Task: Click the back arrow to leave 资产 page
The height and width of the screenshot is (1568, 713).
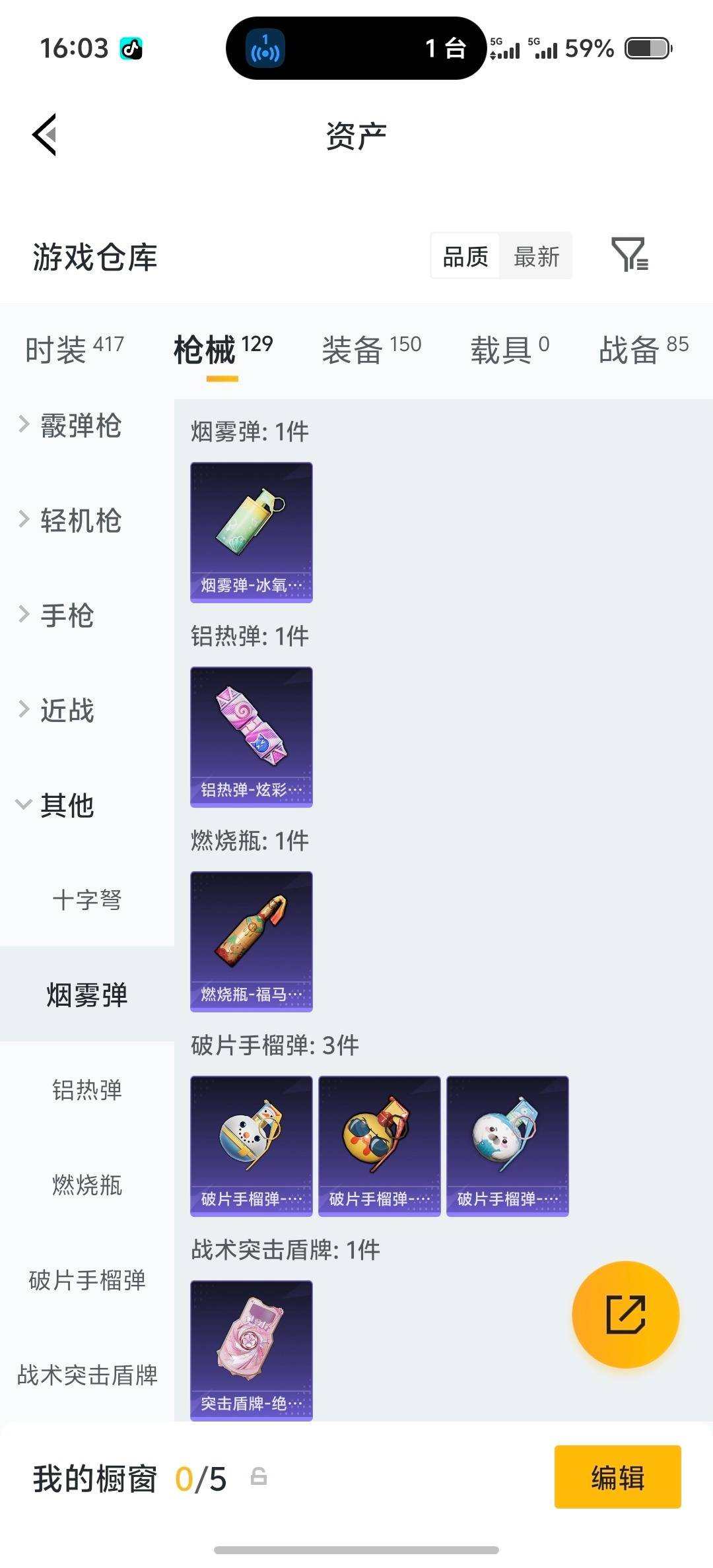Action: pos(44,134)
